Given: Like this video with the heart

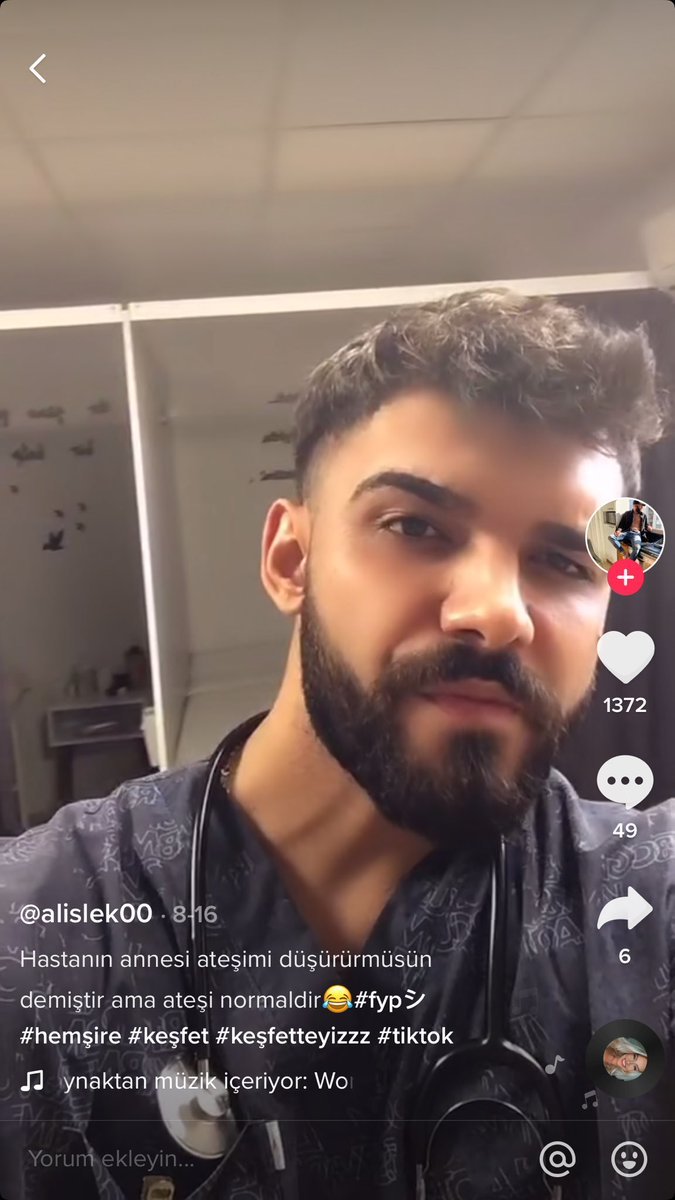Looking at the screenshot, I should click(625, 657).
